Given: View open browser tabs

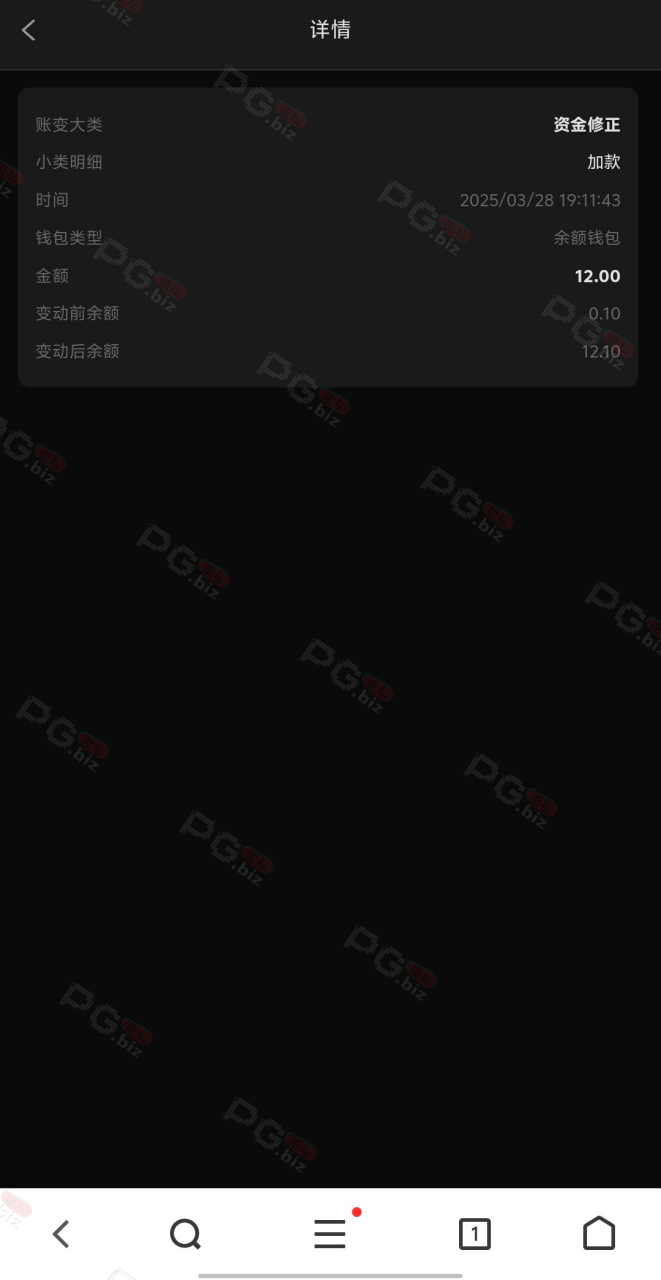Looking at the screenshot, I should [x=475, y=1234].
